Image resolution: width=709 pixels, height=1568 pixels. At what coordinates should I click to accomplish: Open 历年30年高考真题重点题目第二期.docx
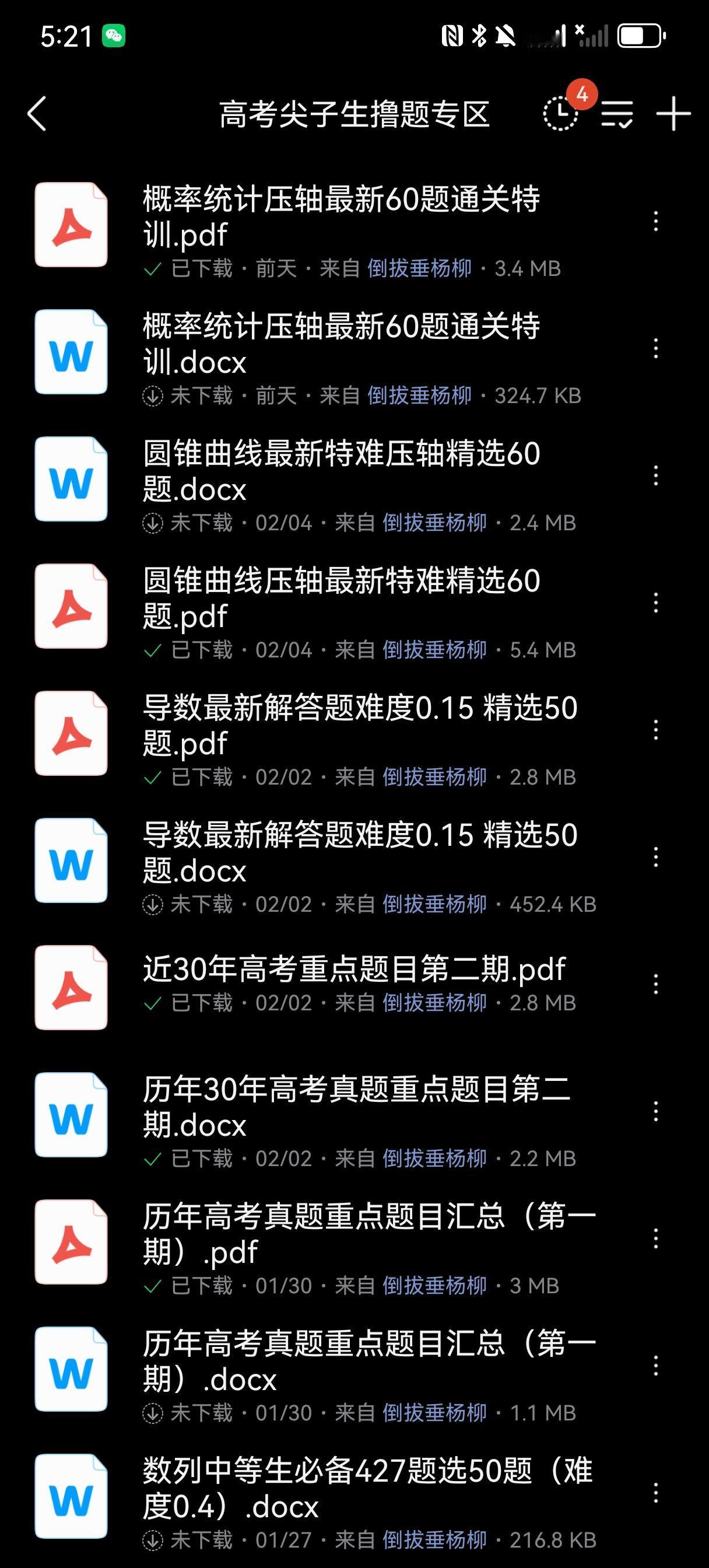click(x=356, y=1107)
